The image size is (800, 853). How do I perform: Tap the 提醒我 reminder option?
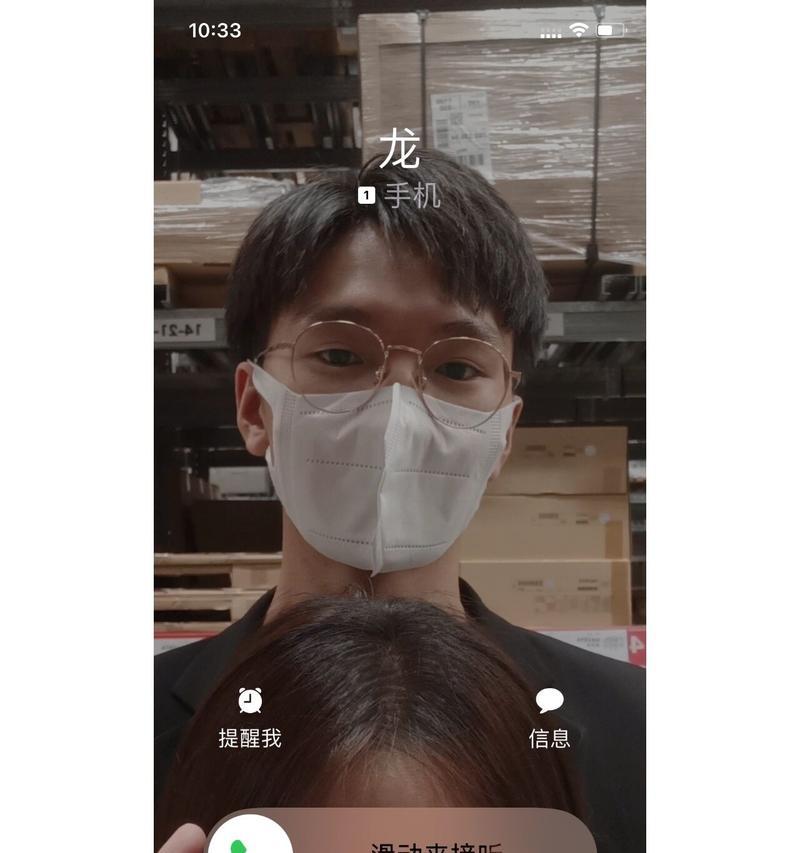(250, 716)
